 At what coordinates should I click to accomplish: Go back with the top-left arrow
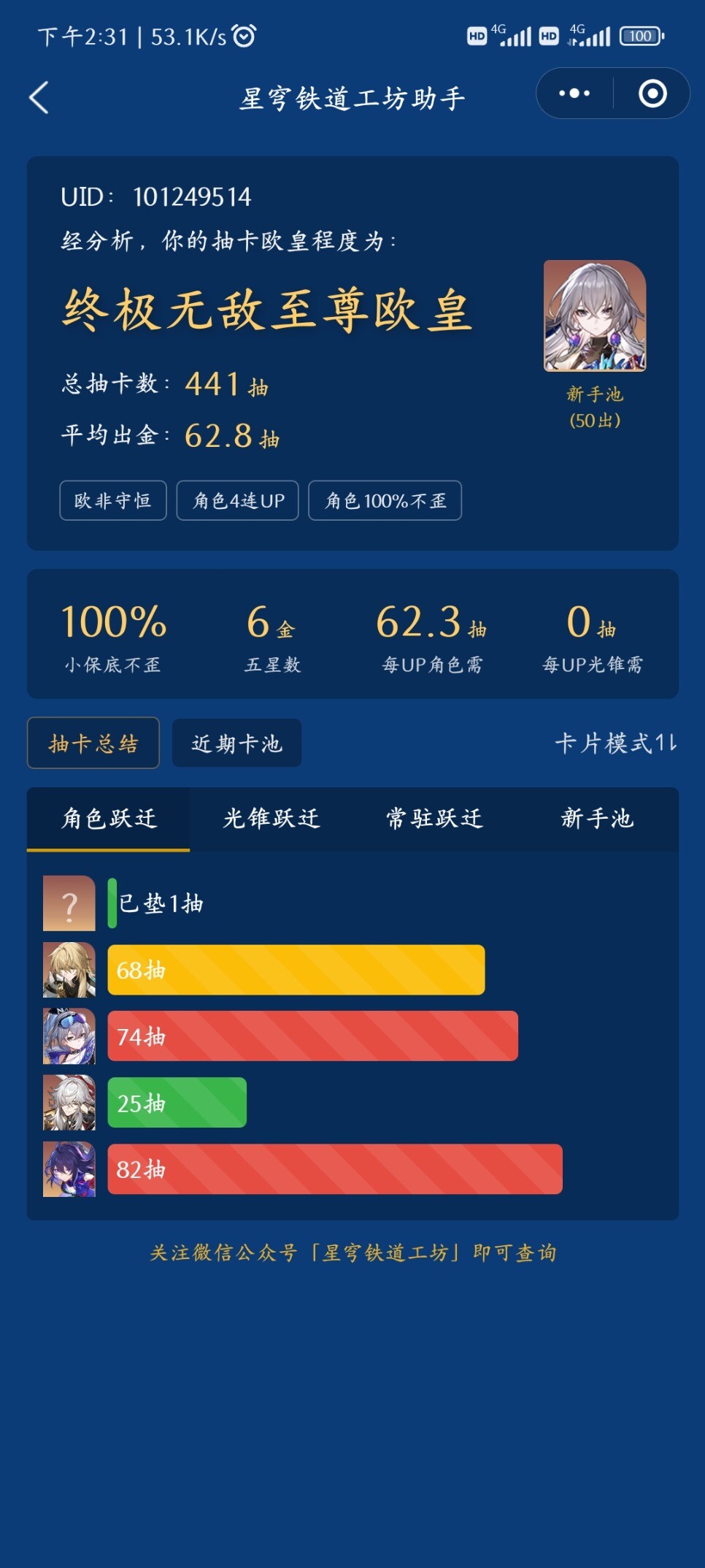tap(39, 97)
